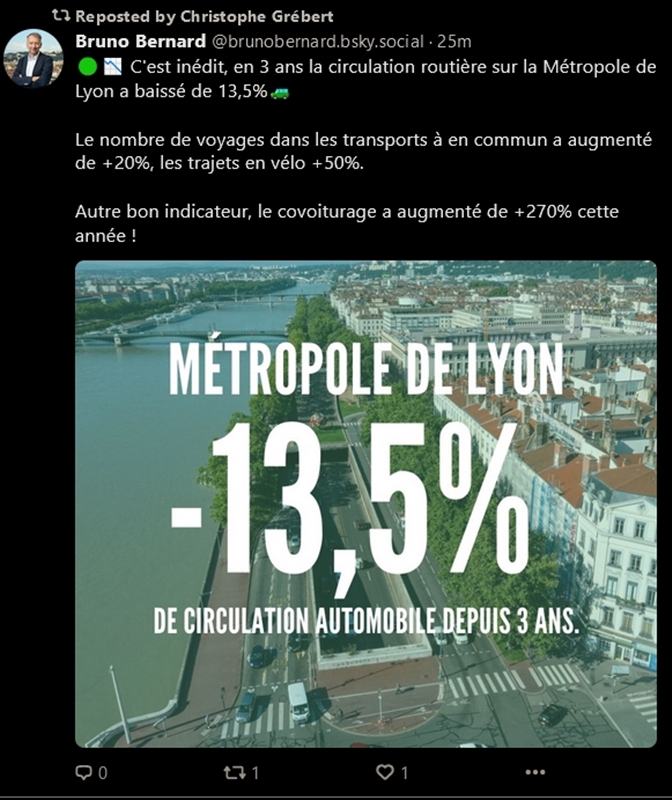Open the post's more options menu
The height and width of the screenshot is (800, 672).
pyautogui.click(x=536, y=772)
